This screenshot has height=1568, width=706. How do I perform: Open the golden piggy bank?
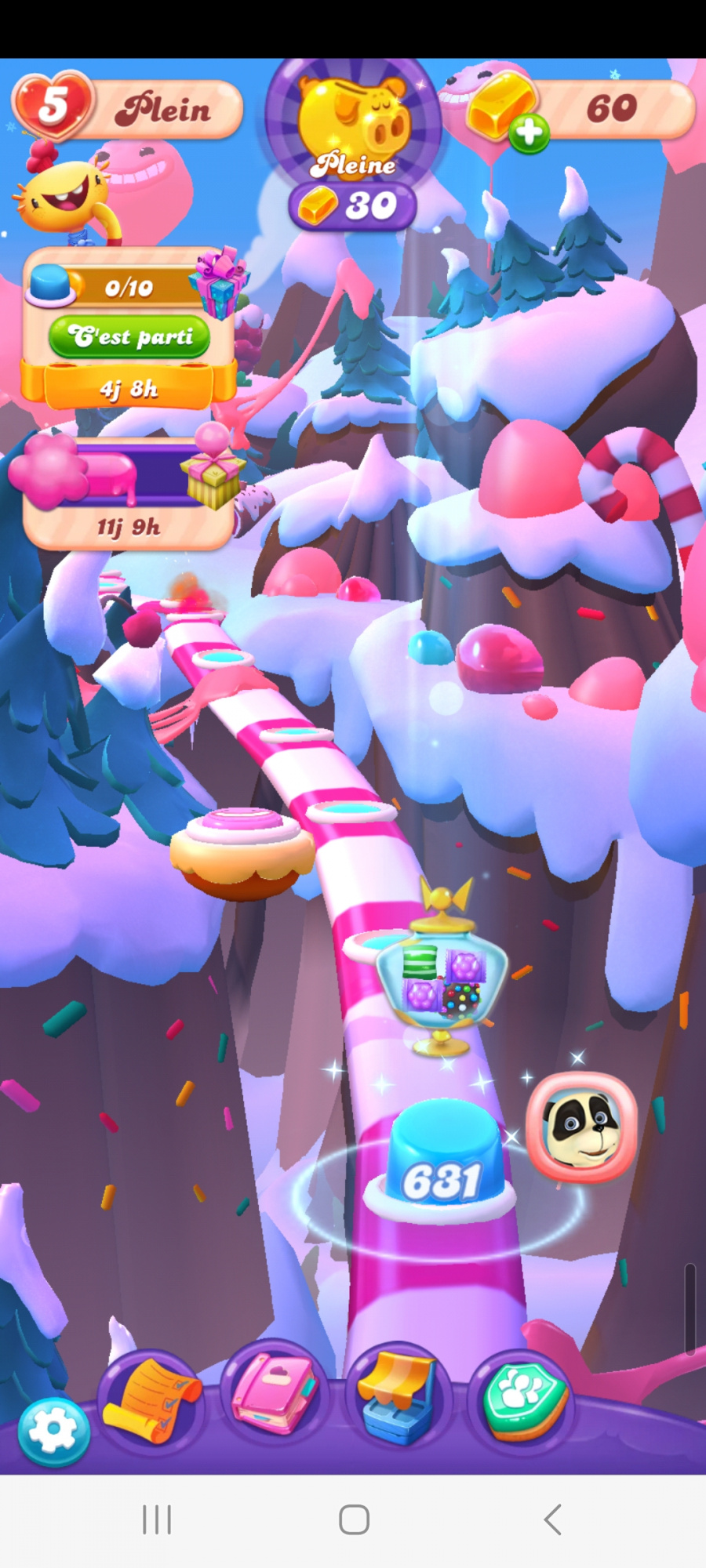(x=353, y=125)
